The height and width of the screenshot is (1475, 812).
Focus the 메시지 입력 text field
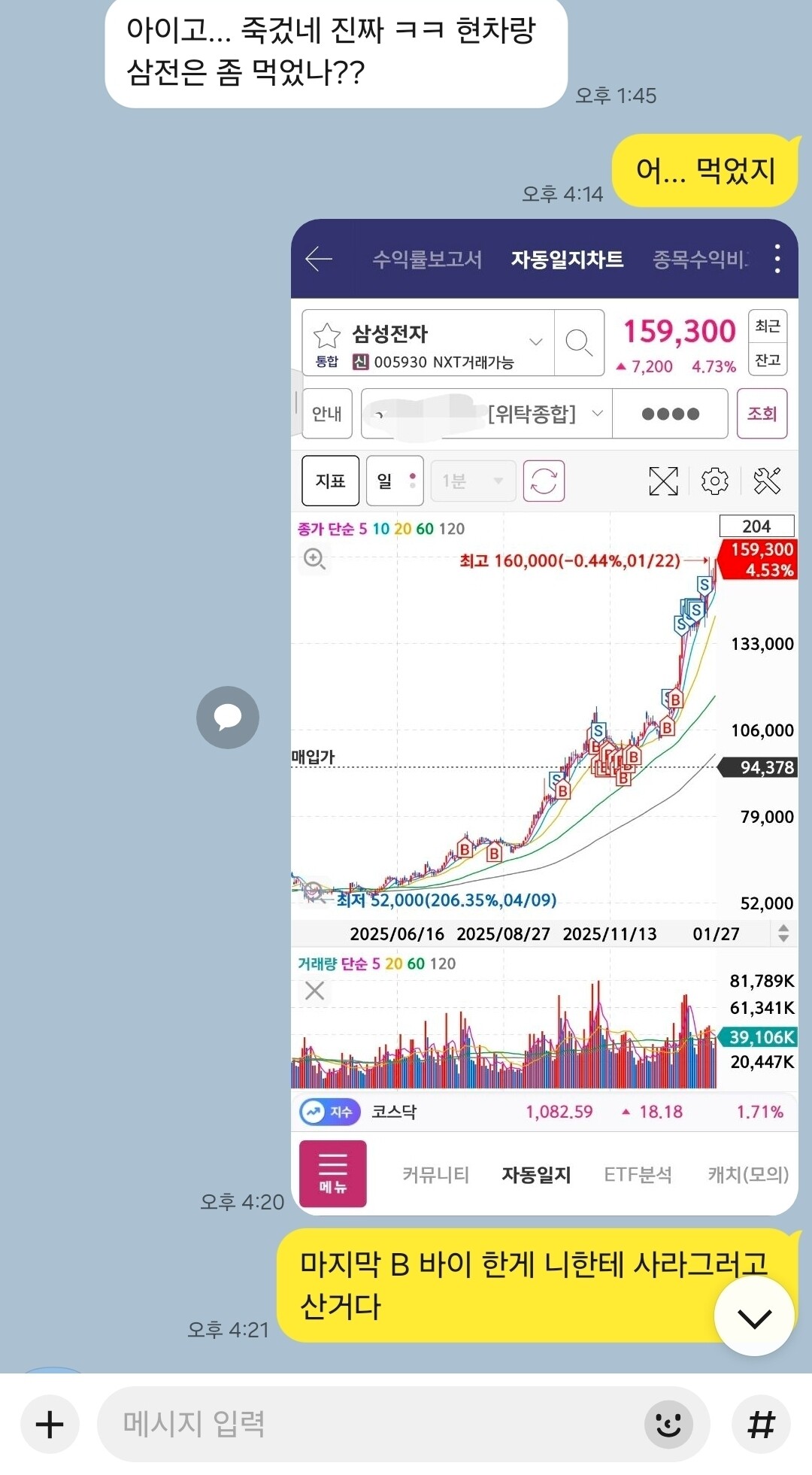[368, 1424]
